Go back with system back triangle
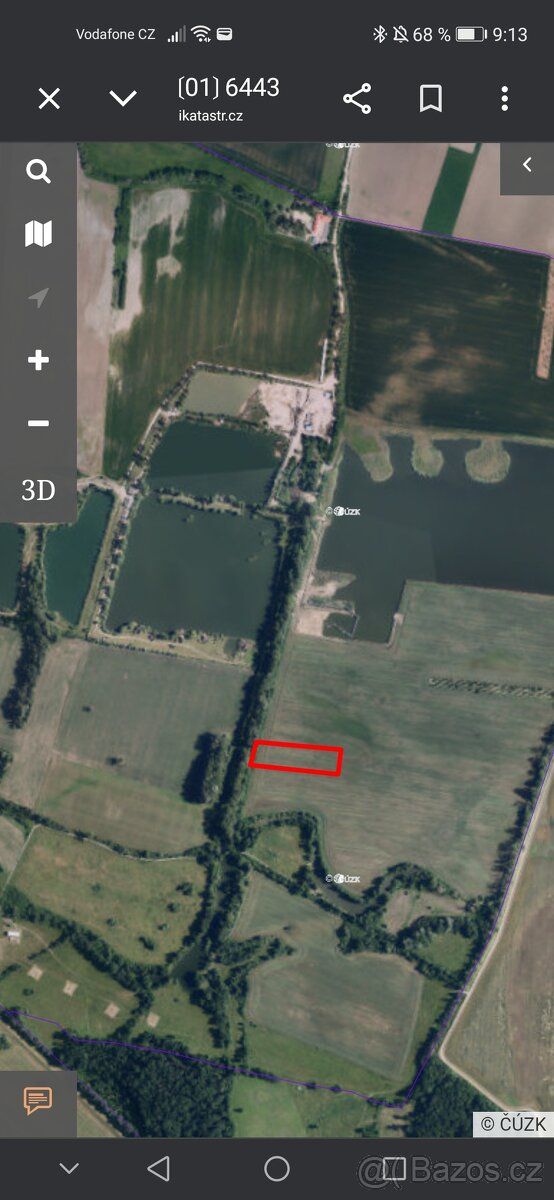 pos(158,1168)
